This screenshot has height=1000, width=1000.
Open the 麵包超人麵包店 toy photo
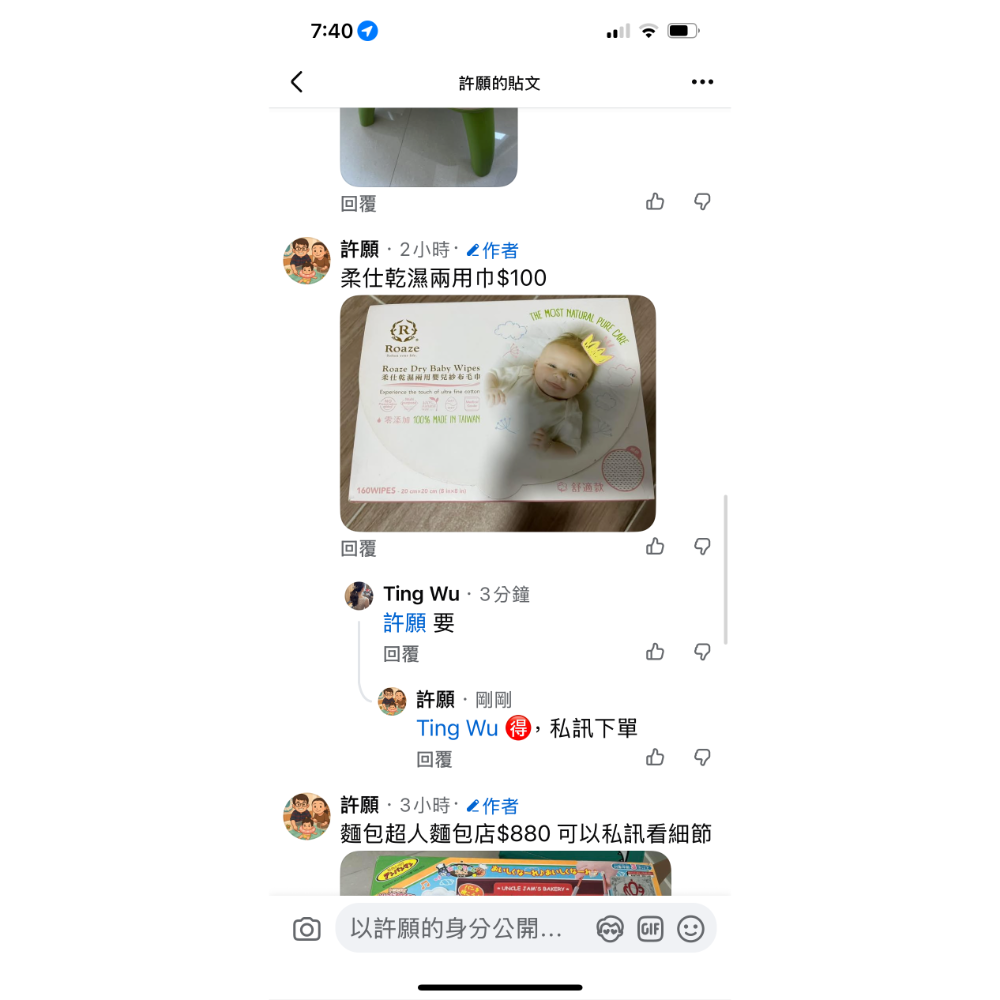[x=505, y=873]
